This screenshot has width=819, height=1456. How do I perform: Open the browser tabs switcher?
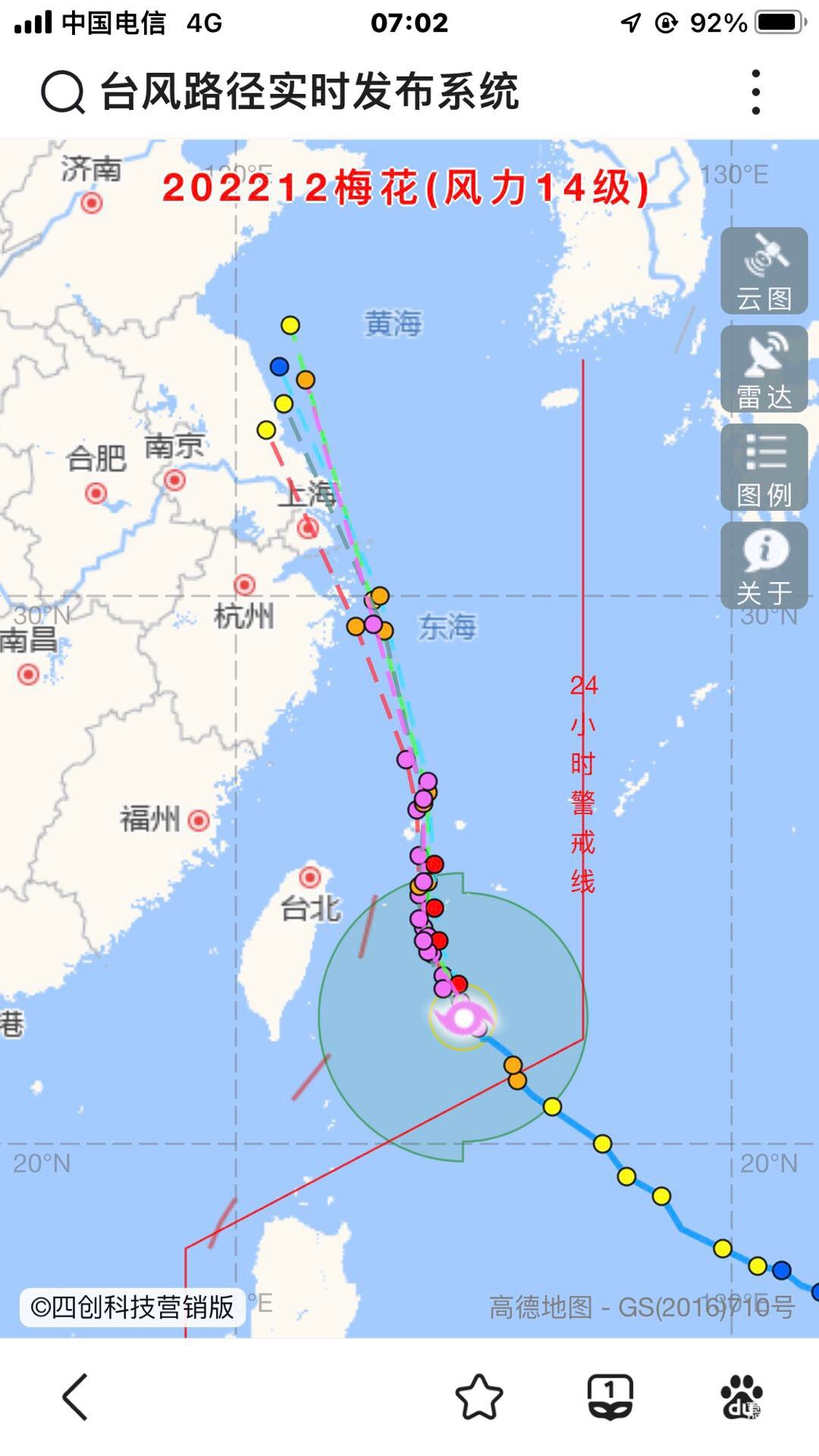[x=610, y=1396]
